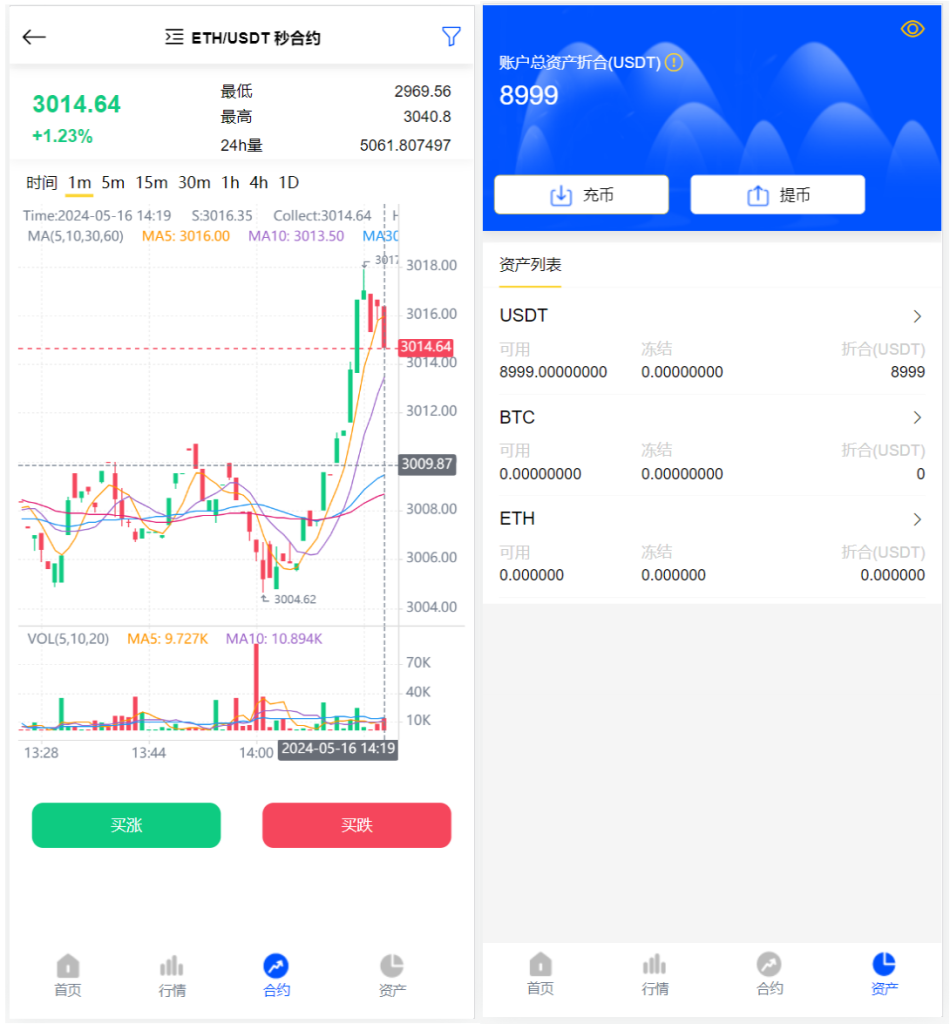The width and height of the screenshot is (950, 1024).
Task: Open the candlestick filter settings icon
Action: [x=451, y=36]
